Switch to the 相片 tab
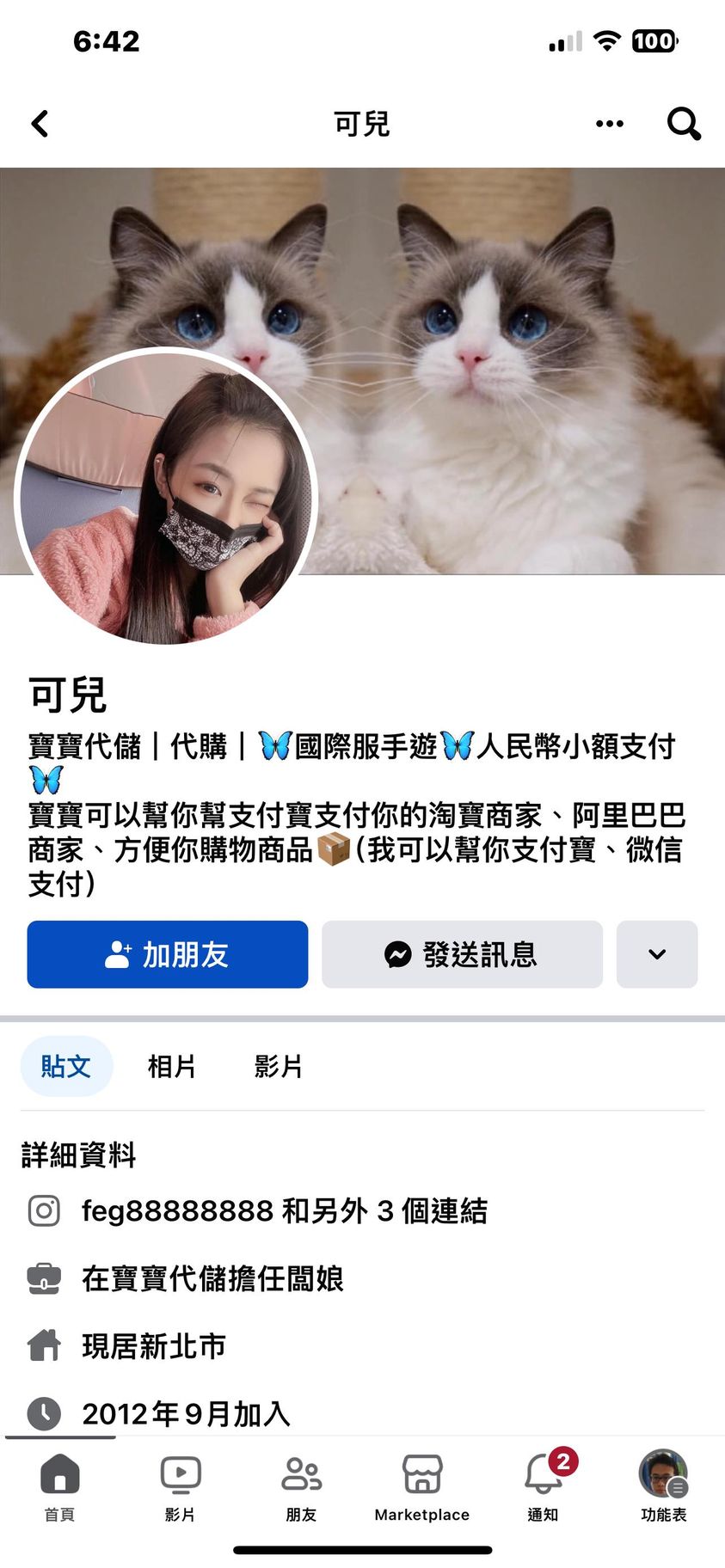The image size is (725, 1568). point(172,1066)
